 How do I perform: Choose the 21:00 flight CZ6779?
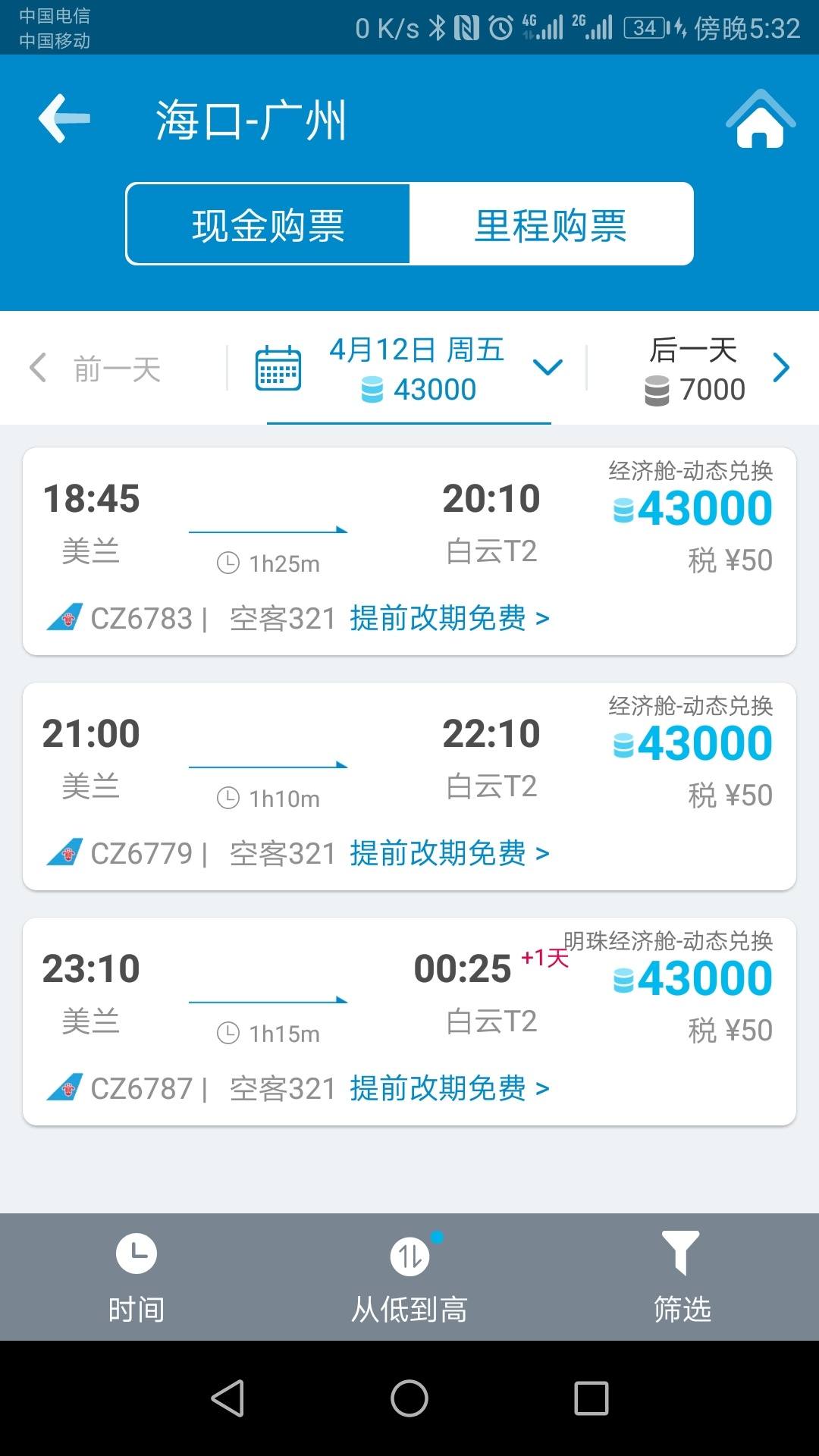tap(409, 786)
